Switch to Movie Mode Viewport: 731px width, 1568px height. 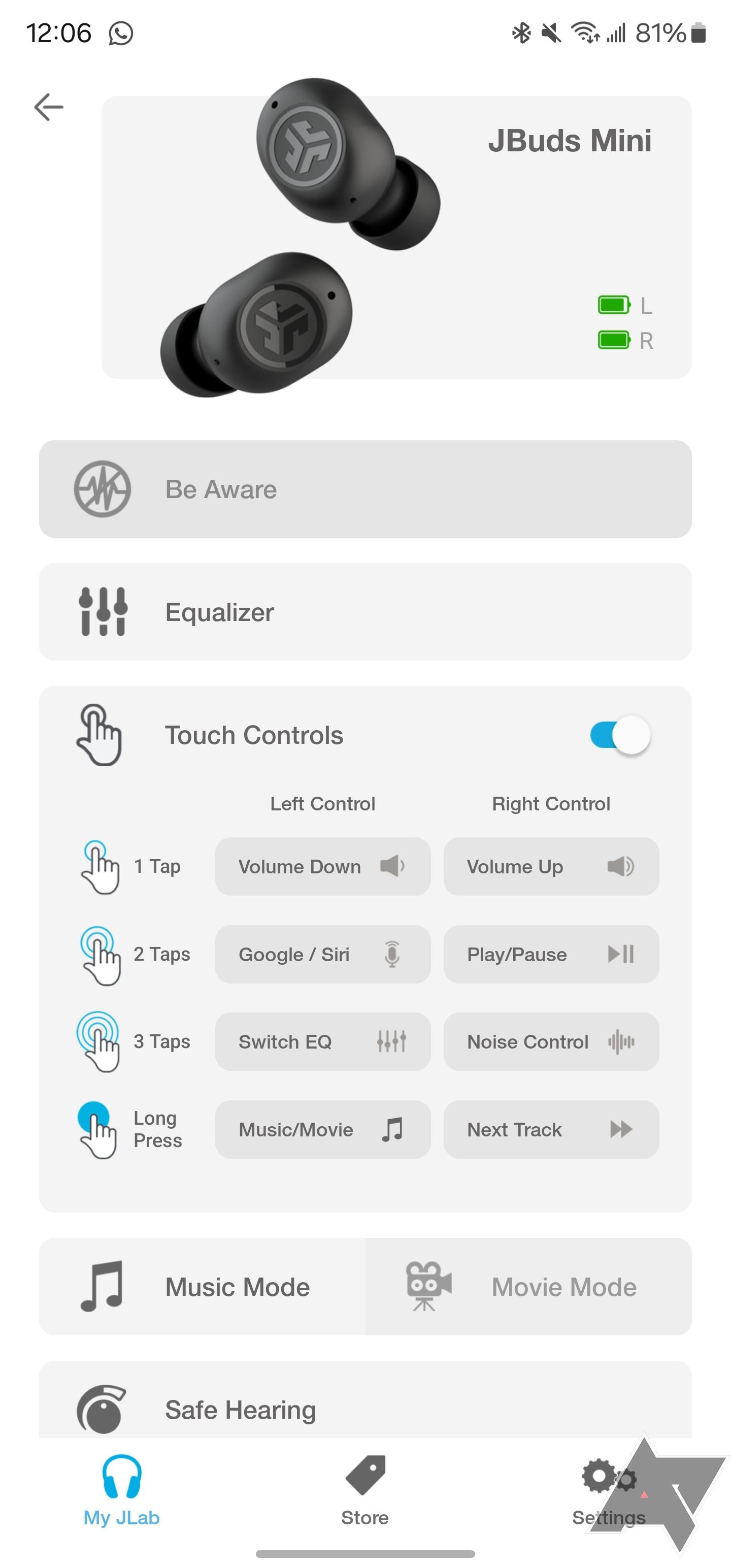[x=528, y=1286]
